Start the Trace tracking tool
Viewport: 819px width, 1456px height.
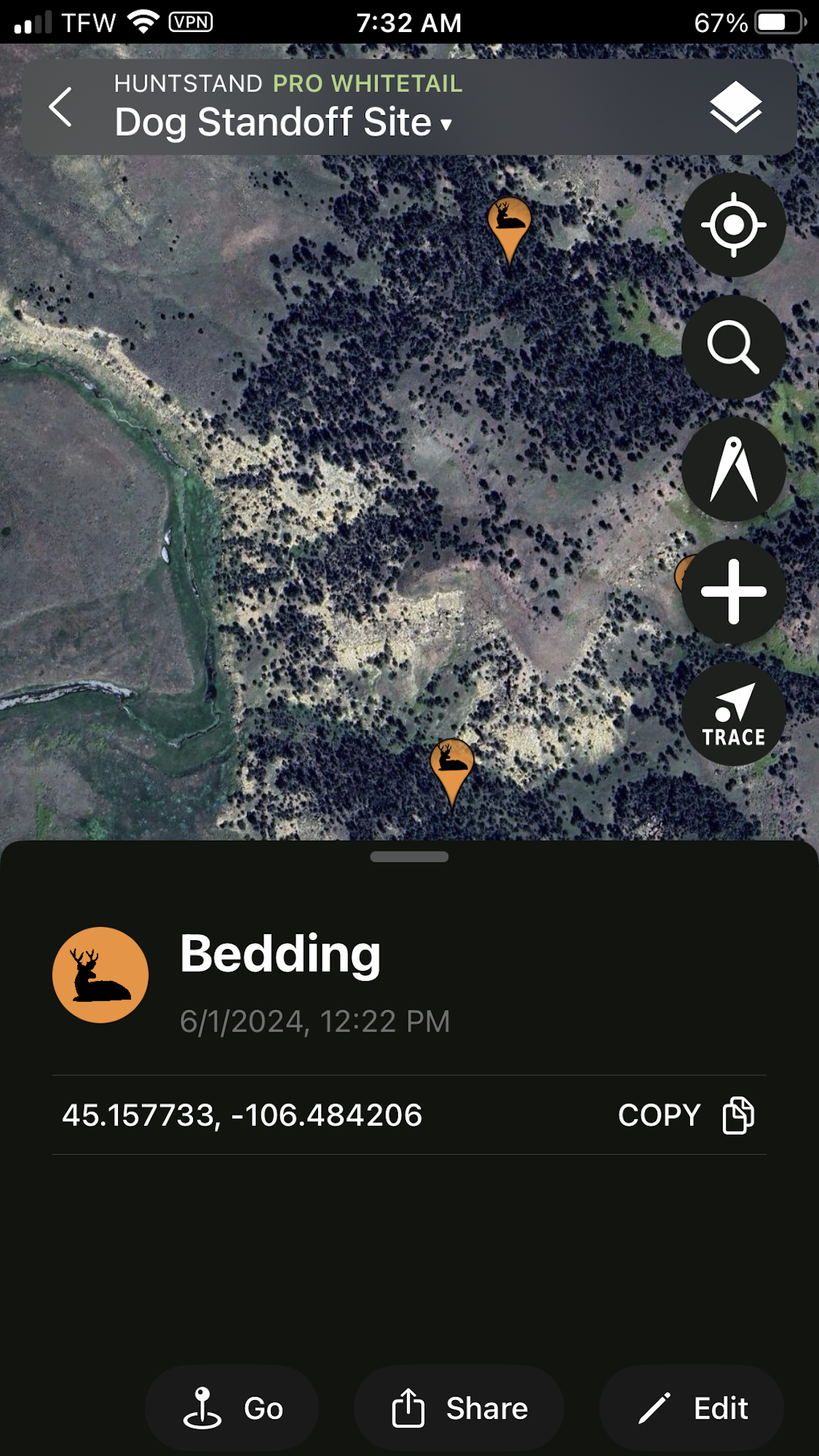point(734,714)
